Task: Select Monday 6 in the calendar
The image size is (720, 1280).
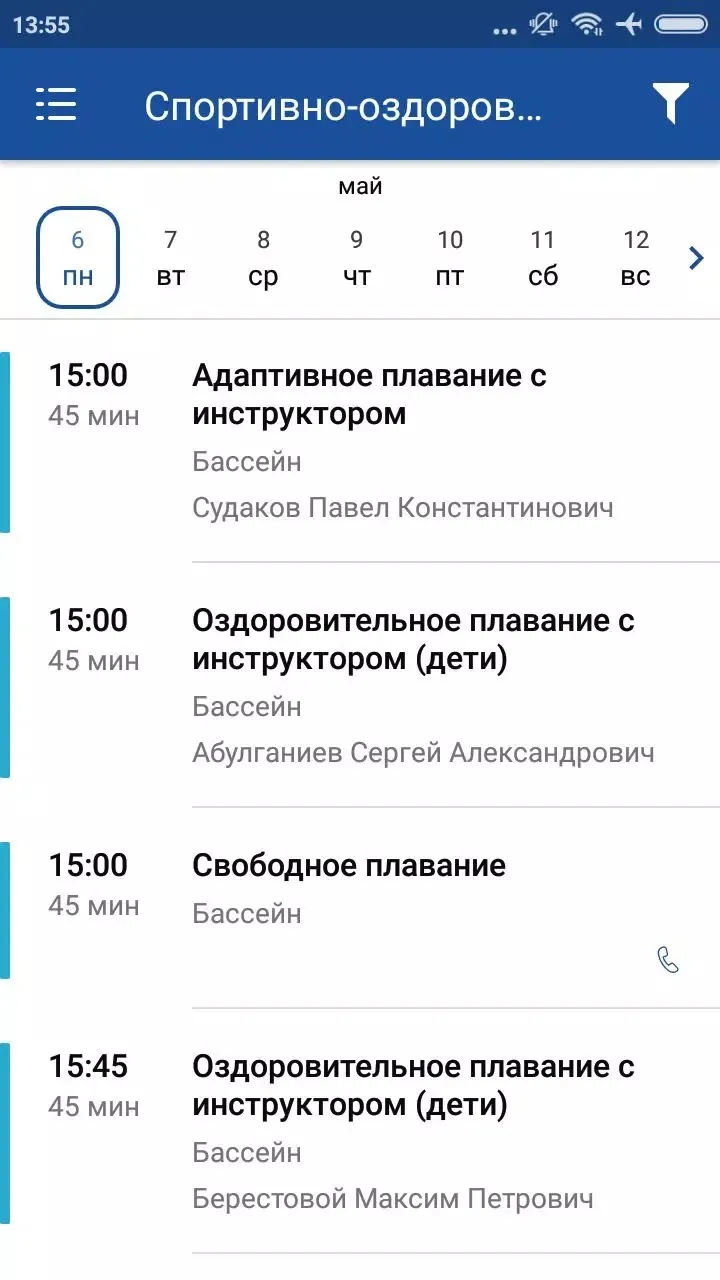Action: click(x=78, y=258)
